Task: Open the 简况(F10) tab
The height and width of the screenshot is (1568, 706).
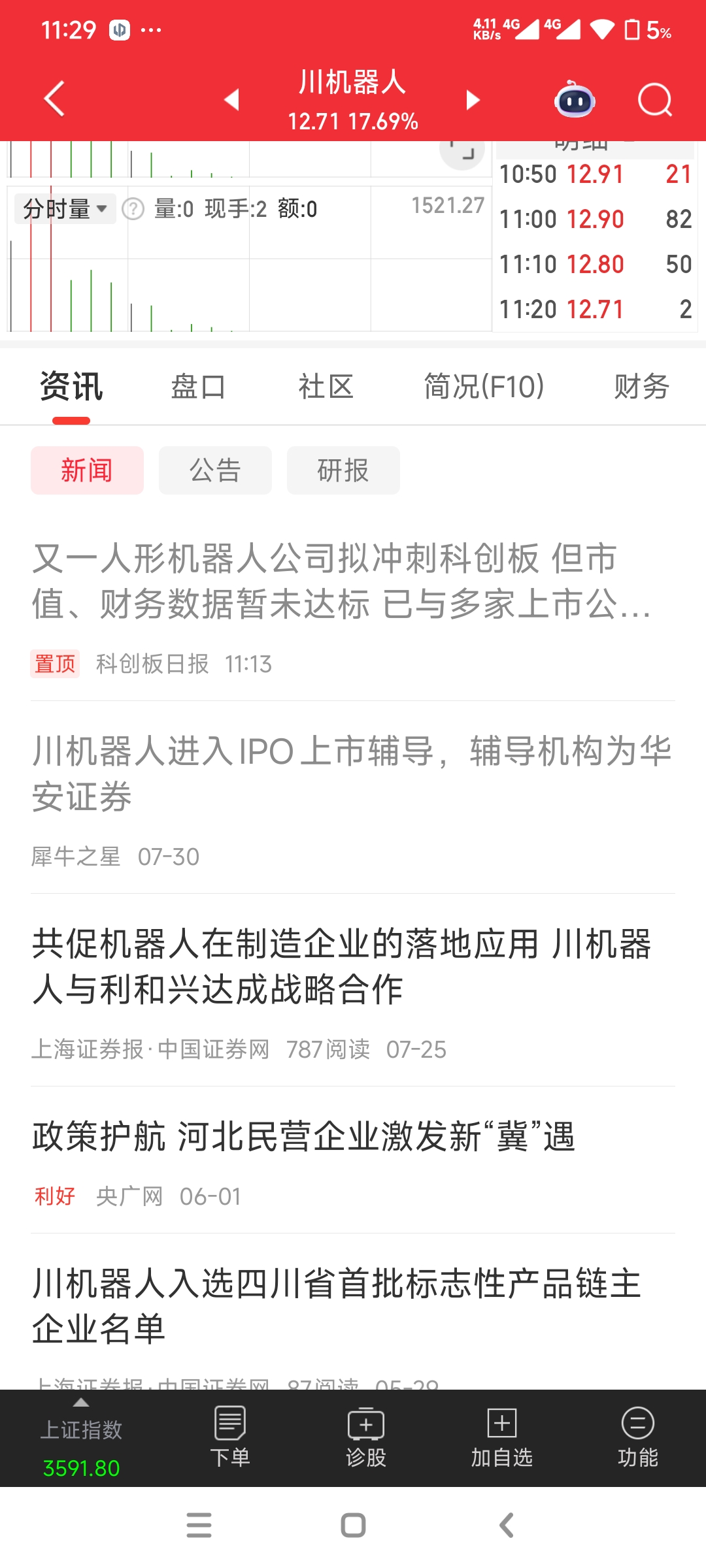Action: (x=484, y=387)
